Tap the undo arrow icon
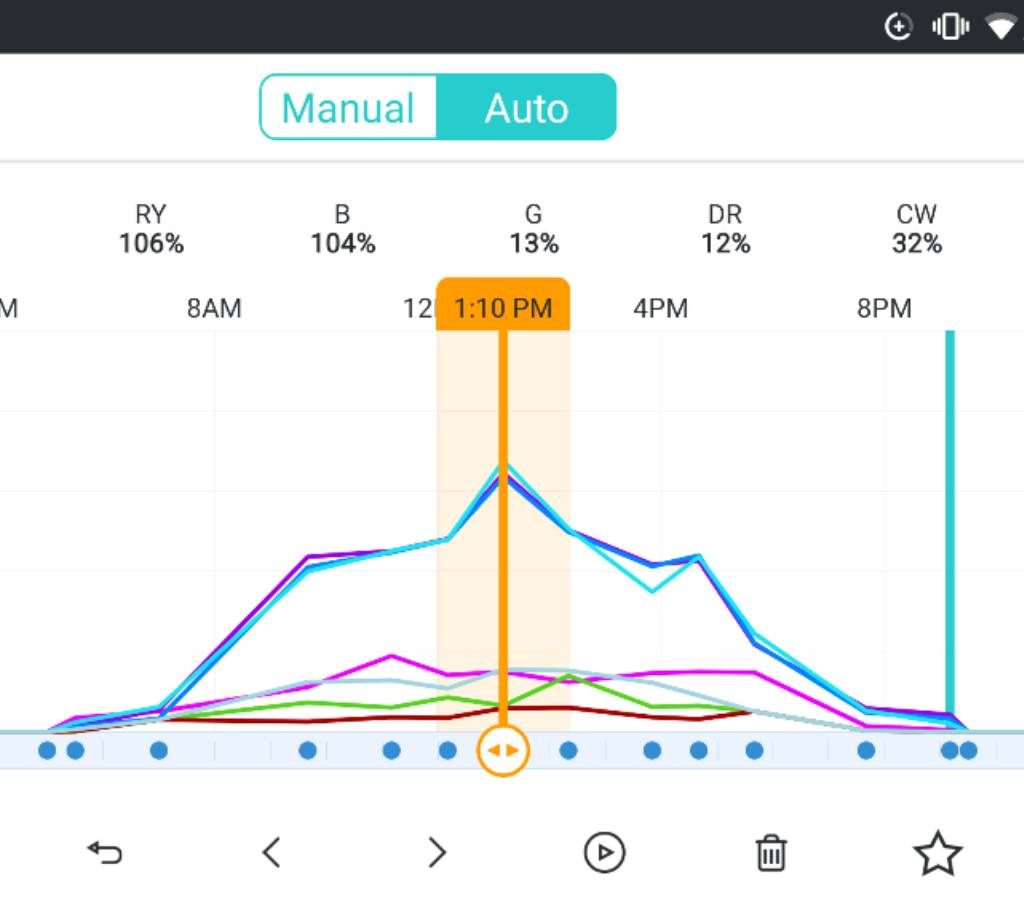Image resolution: width=1024 pixels, height=920 pixels. click(104, 853)
